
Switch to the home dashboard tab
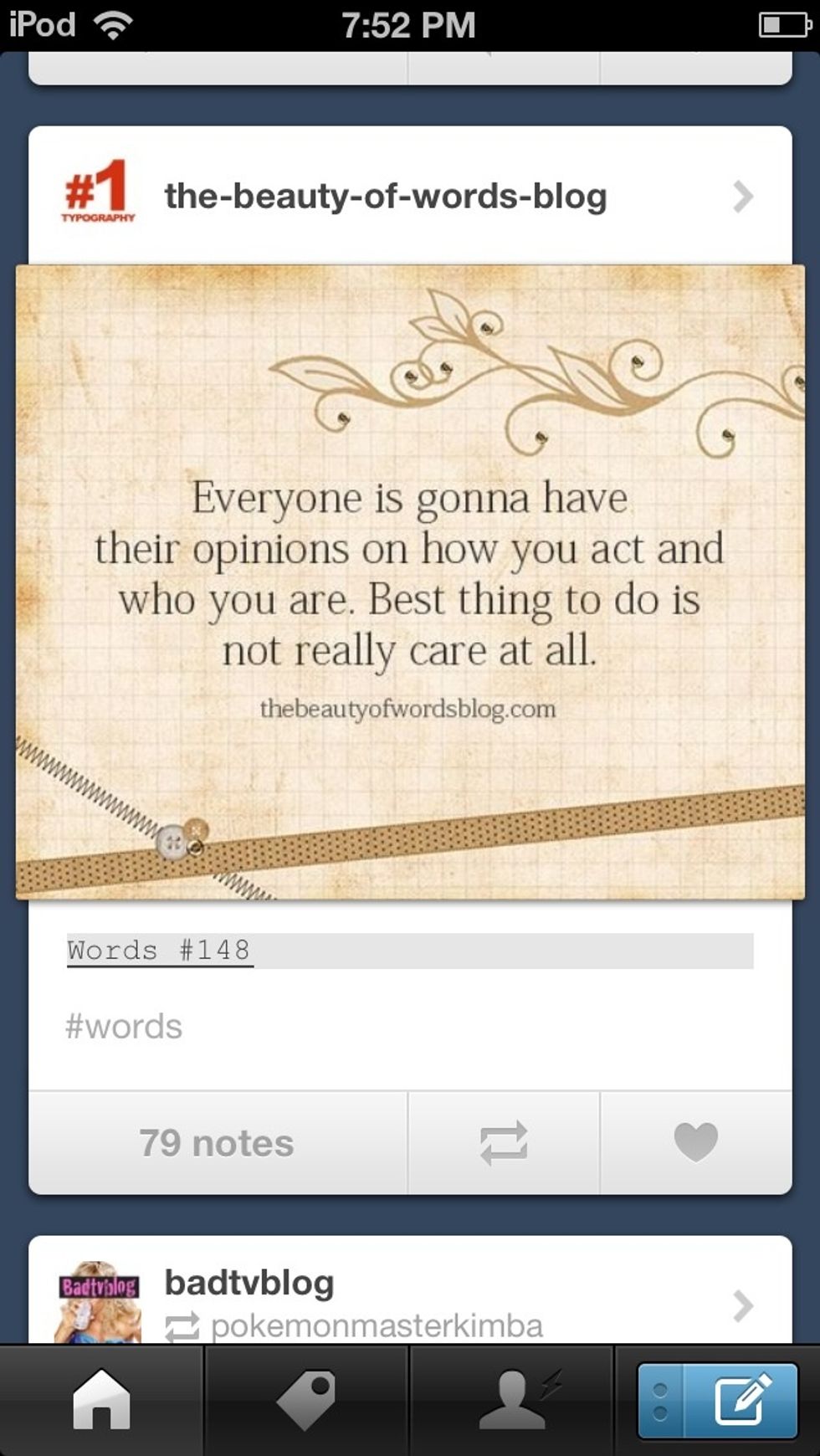(101, 1399)
